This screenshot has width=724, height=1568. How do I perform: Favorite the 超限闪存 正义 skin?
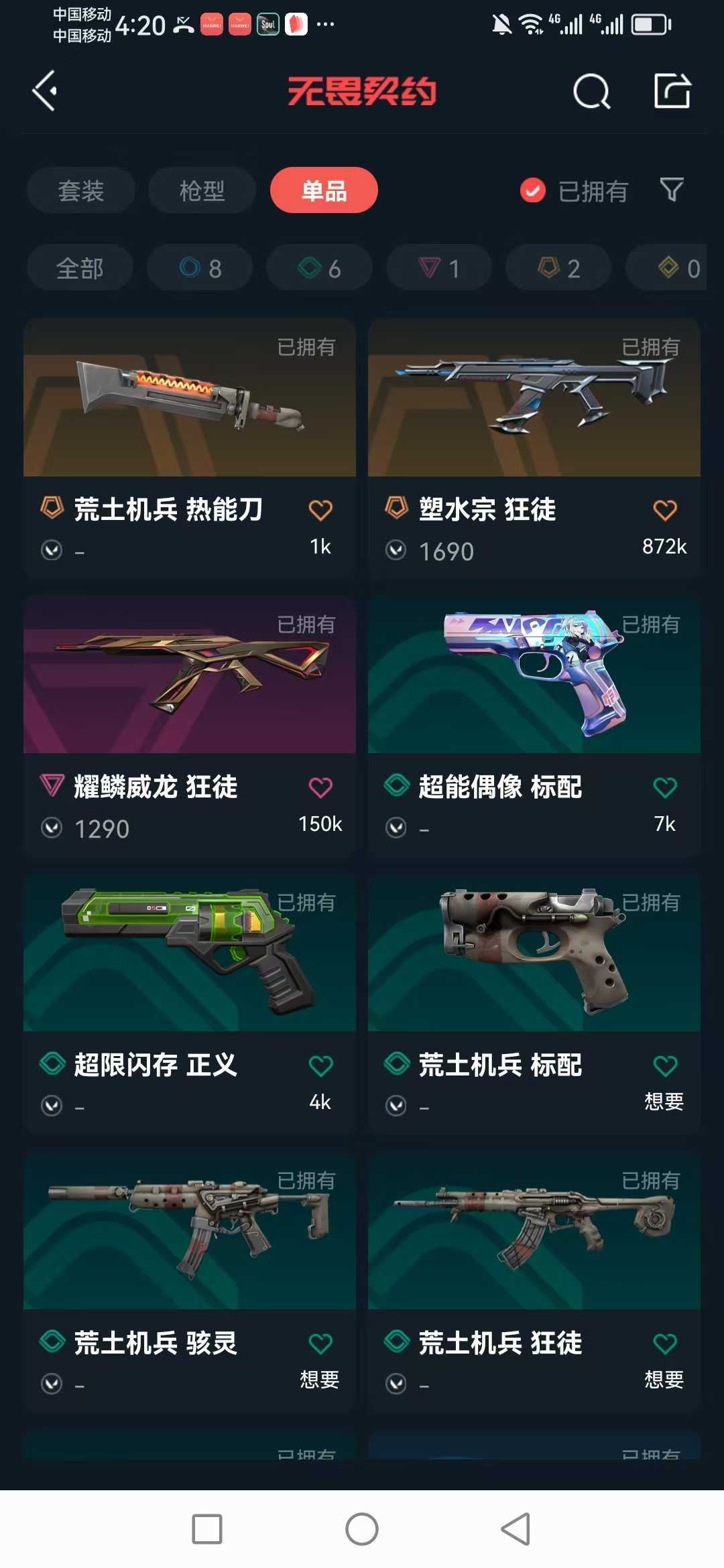[320, 1065]
